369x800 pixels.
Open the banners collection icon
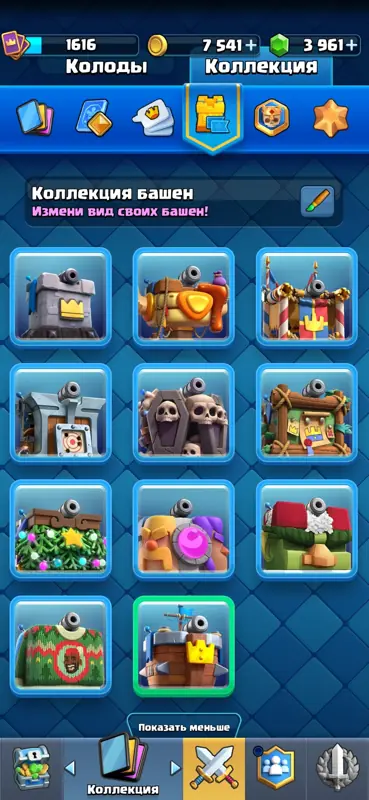coord(272,118)
